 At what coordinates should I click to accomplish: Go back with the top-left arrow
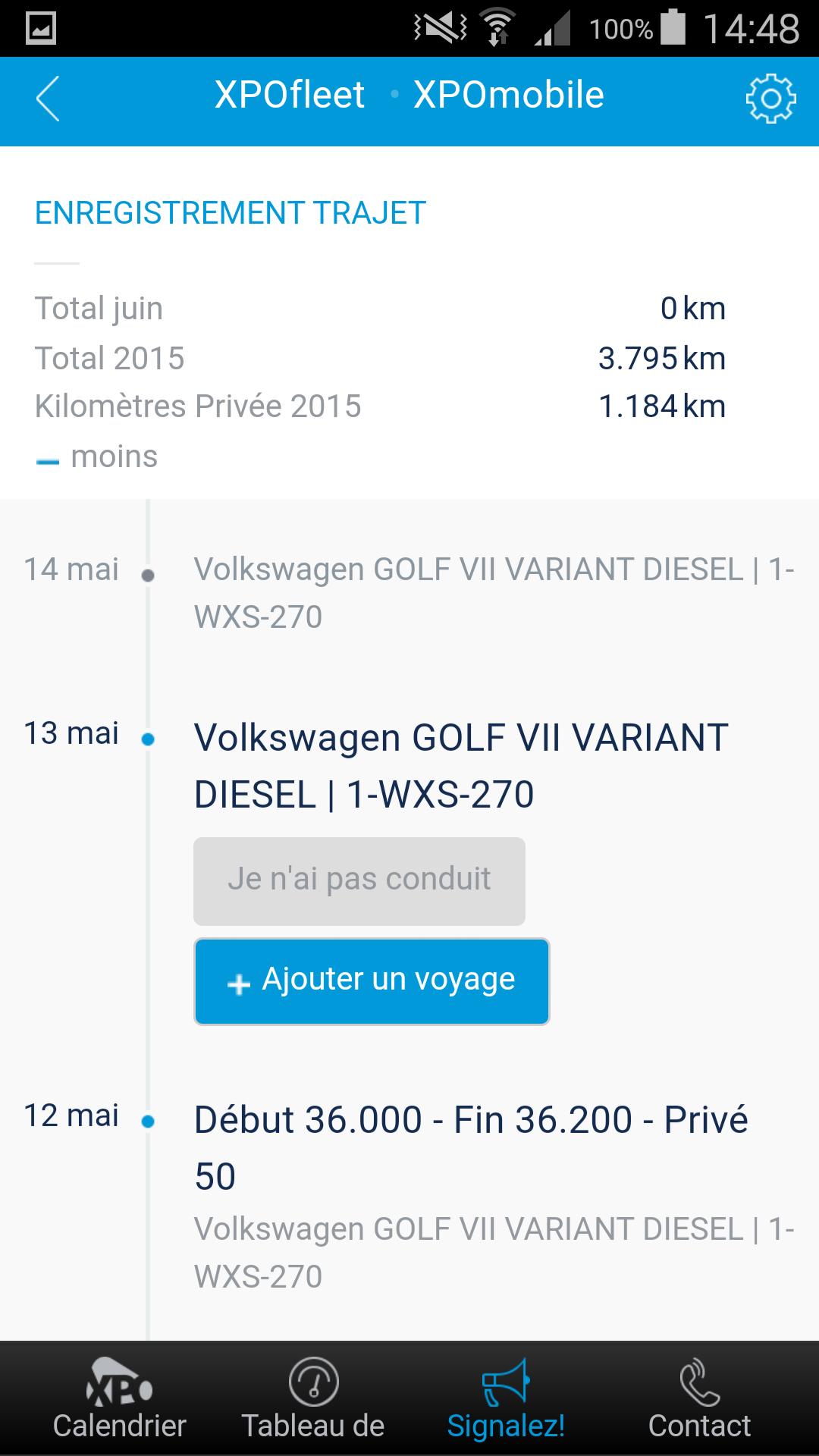coord(48,99)
